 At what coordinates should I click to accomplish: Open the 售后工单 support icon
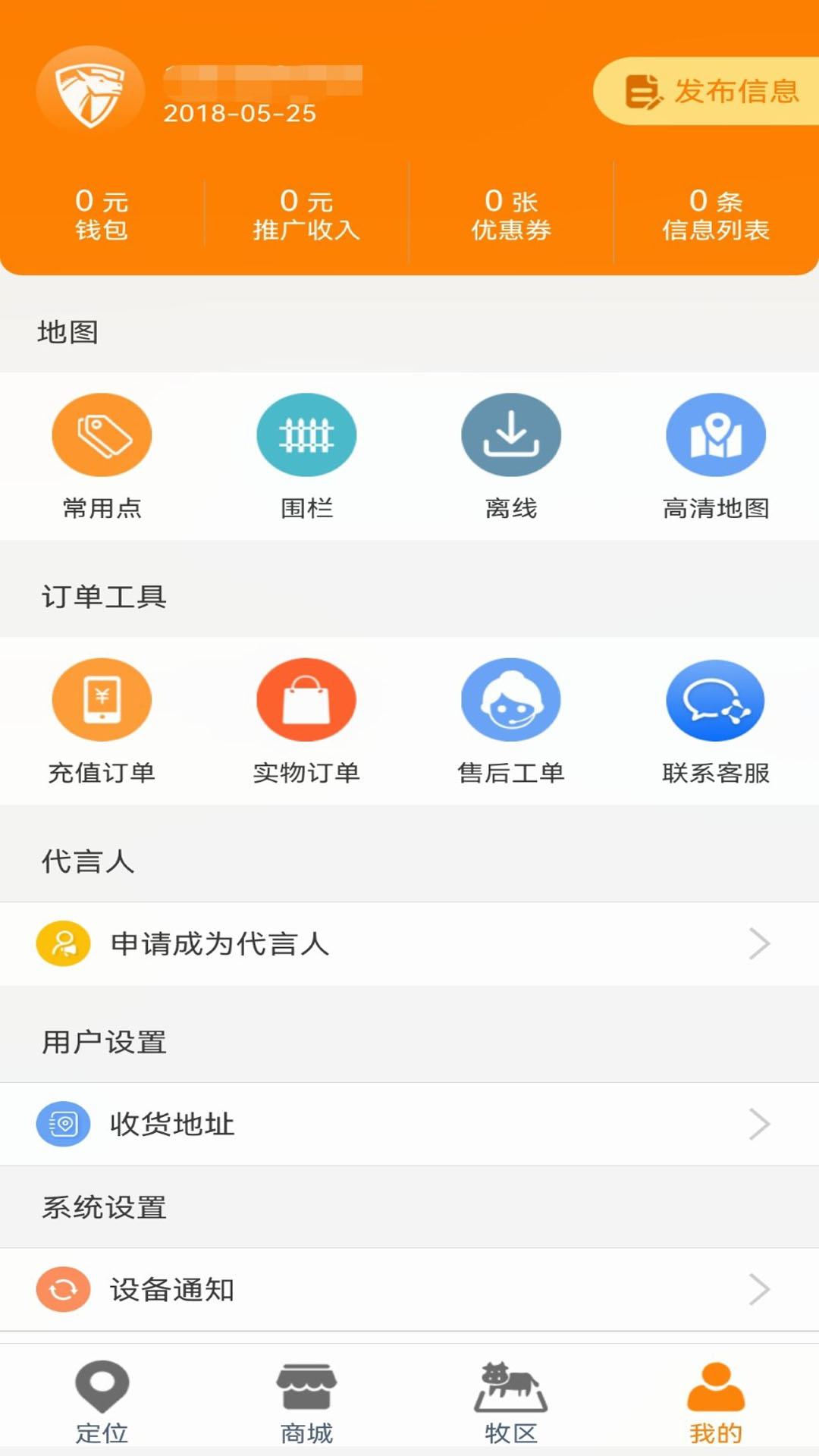pos(511,699)
